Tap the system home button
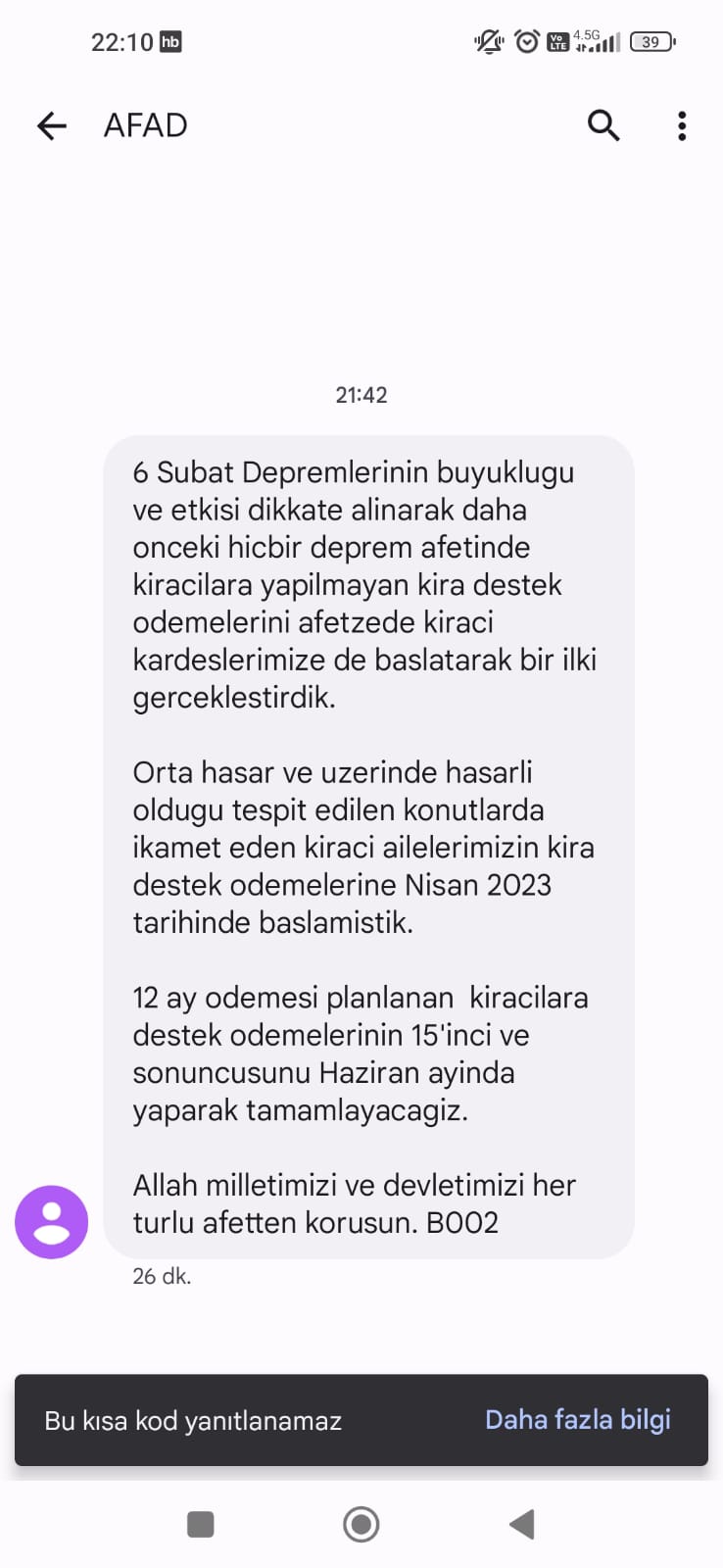Screen dimensions: 723x1568 361,1524
